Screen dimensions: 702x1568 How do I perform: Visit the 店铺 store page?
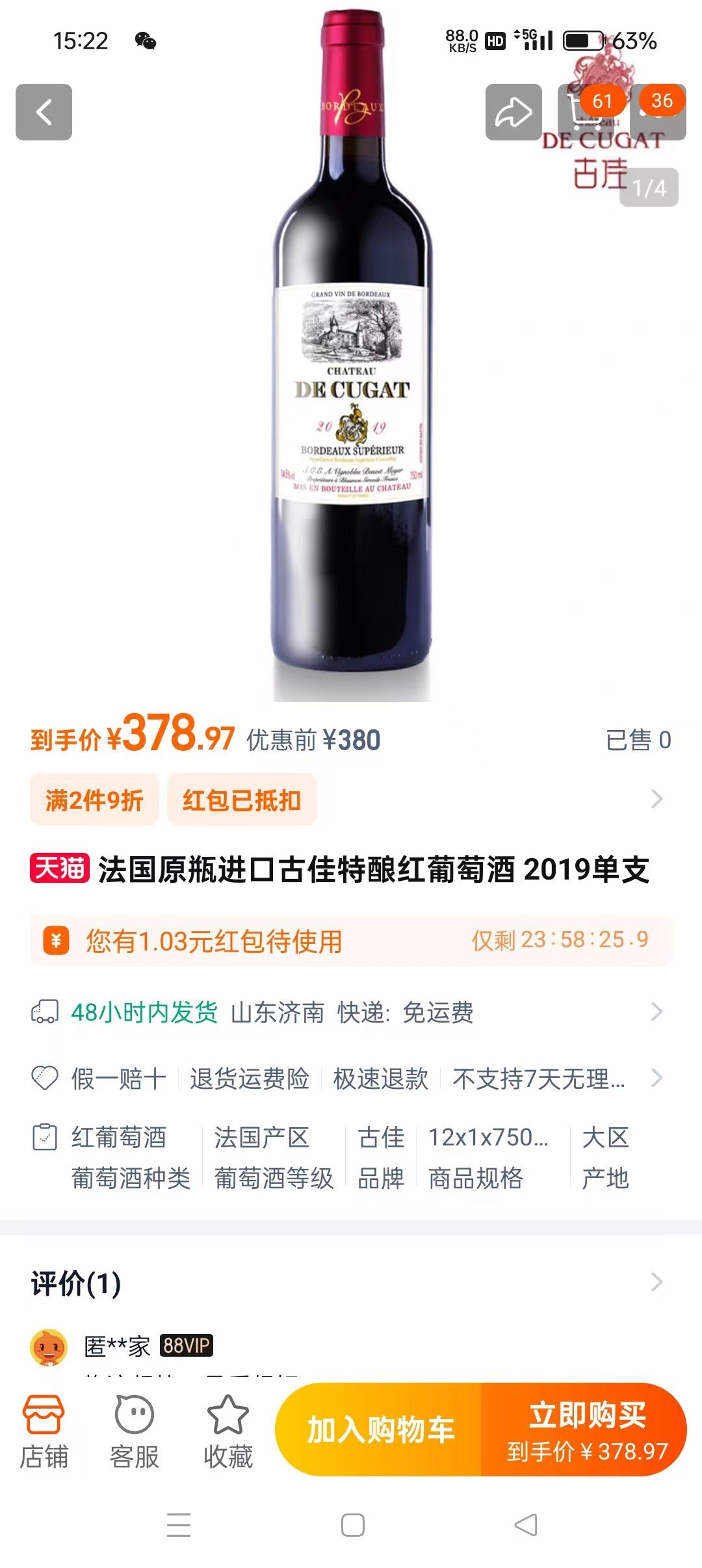[44, 1431]
